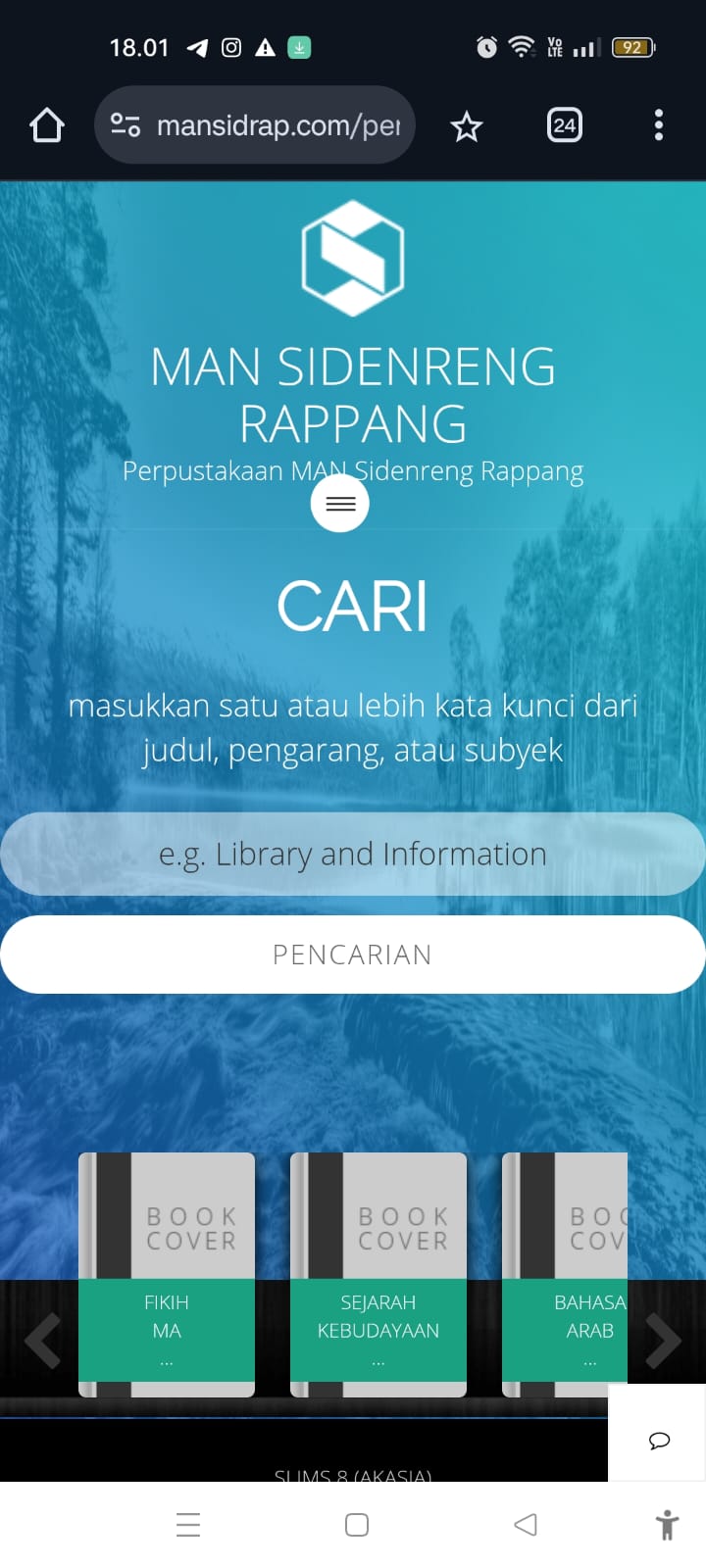The image size is (706, 1568).
Task: Go back with the system back button
Action: click(526, 1525)
